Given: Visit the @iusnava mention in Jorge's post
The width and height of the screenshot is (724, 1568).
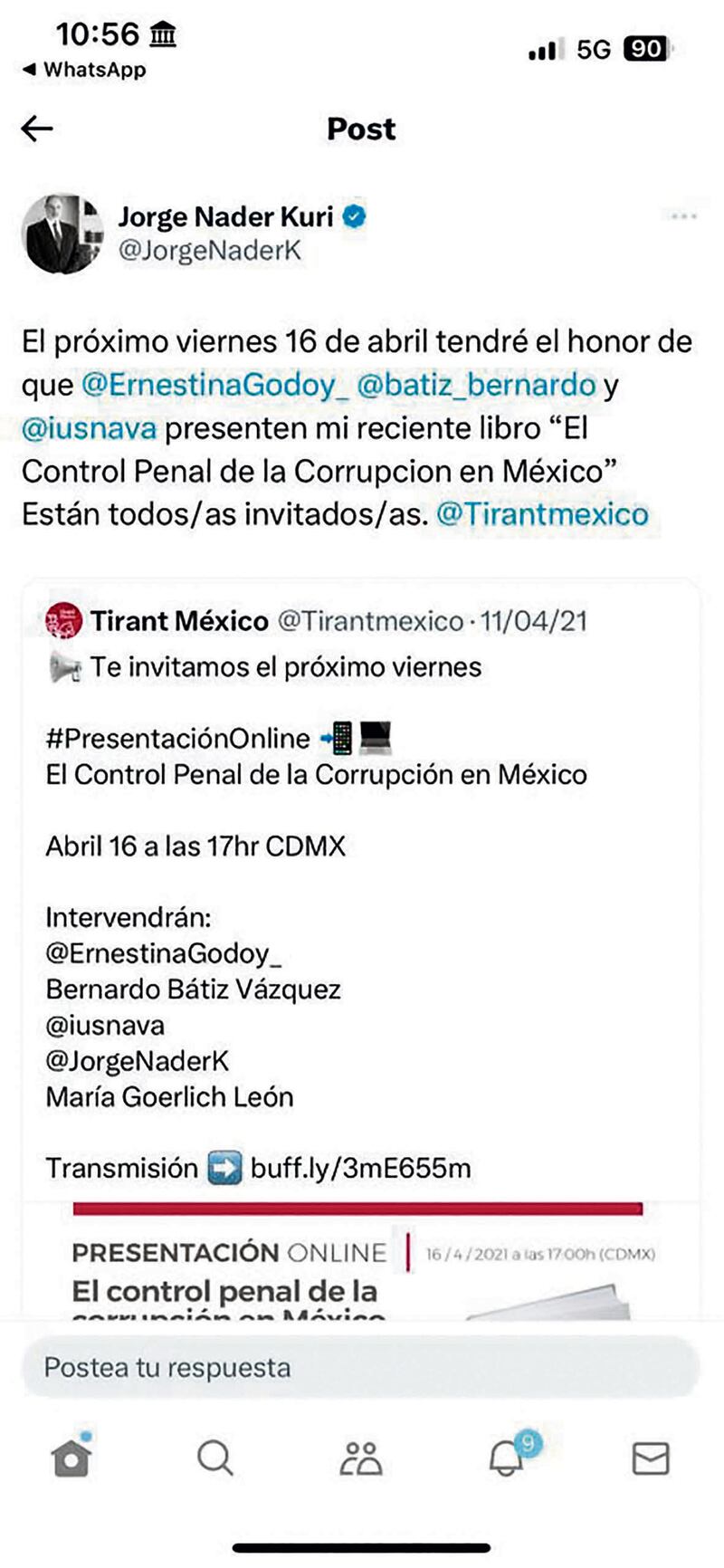Looking at the screenshot, I should 89,428.
